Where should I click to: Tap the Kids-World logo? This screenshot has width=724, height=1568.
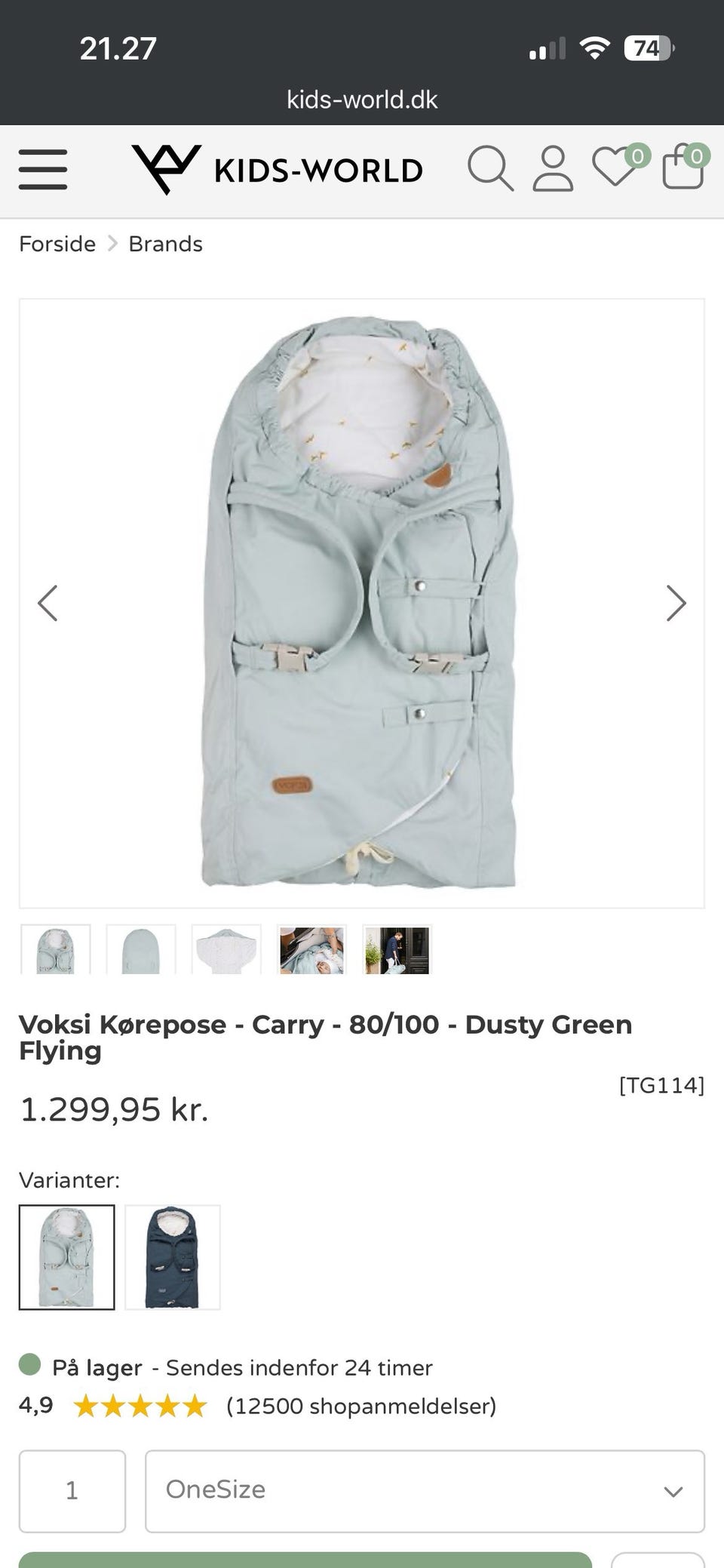[x=277, y=170]
